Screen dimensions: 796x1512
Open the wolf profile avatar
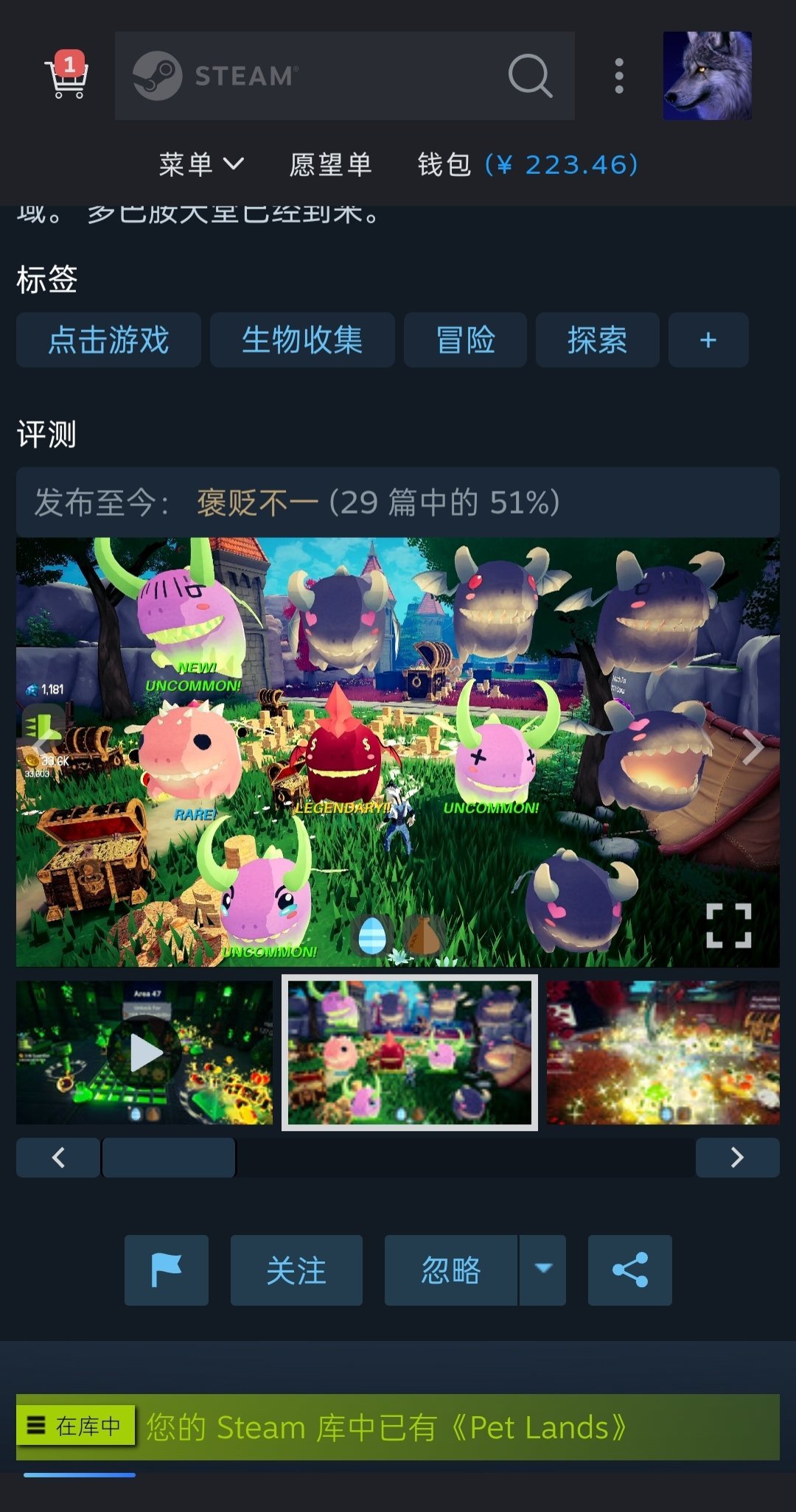(x=707, y=76)
